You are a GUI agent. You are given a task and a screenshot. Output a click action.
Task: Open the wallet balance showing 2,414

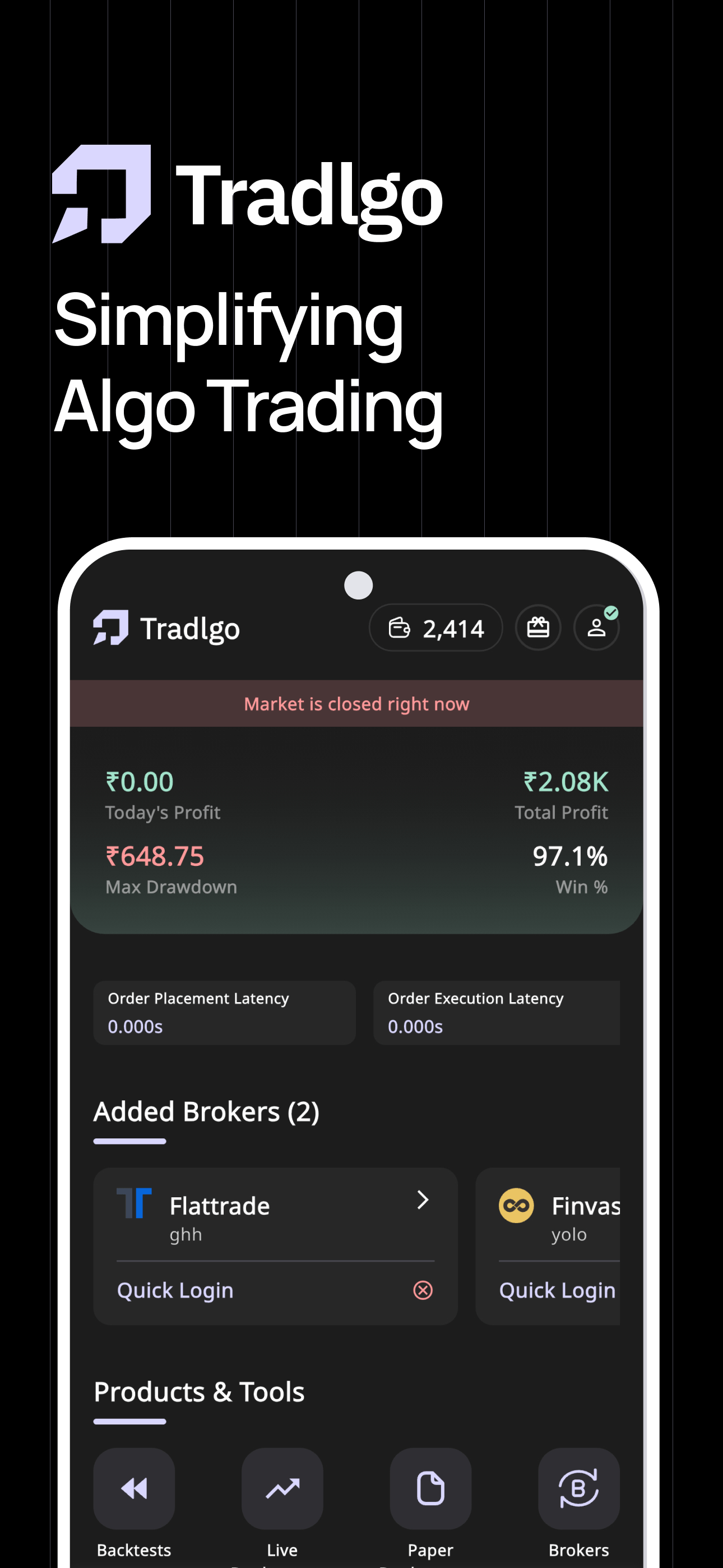click(435, 628)
